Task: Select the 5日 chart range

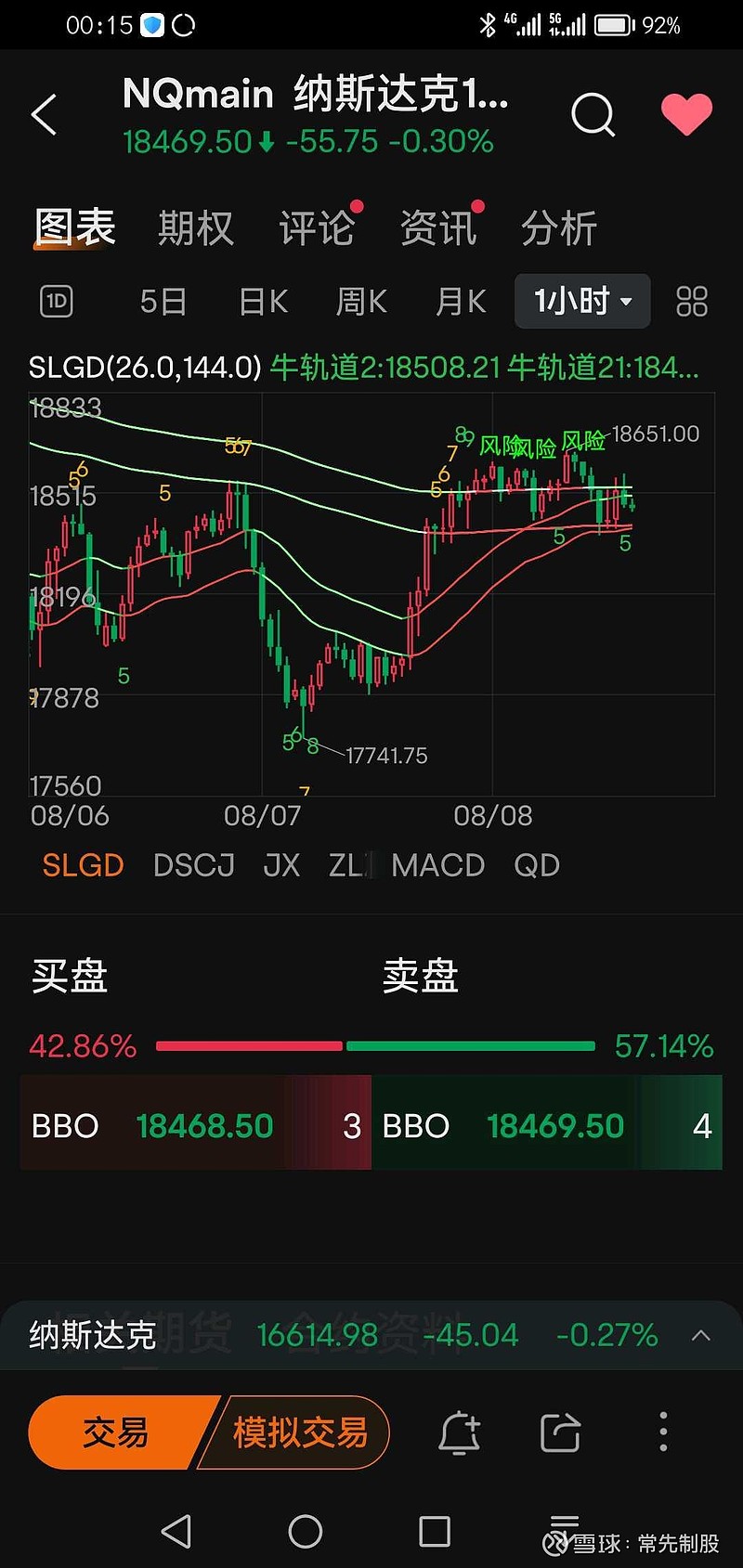Action: pyautogui.click(x=163, y=302)
